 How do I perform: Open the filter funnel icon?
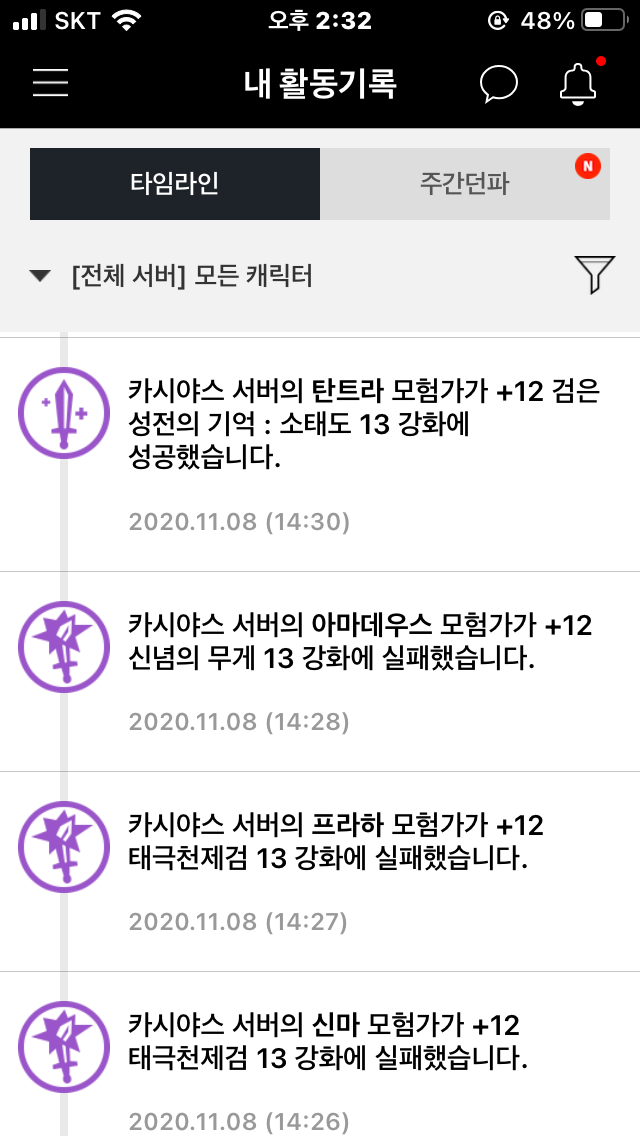595,275
